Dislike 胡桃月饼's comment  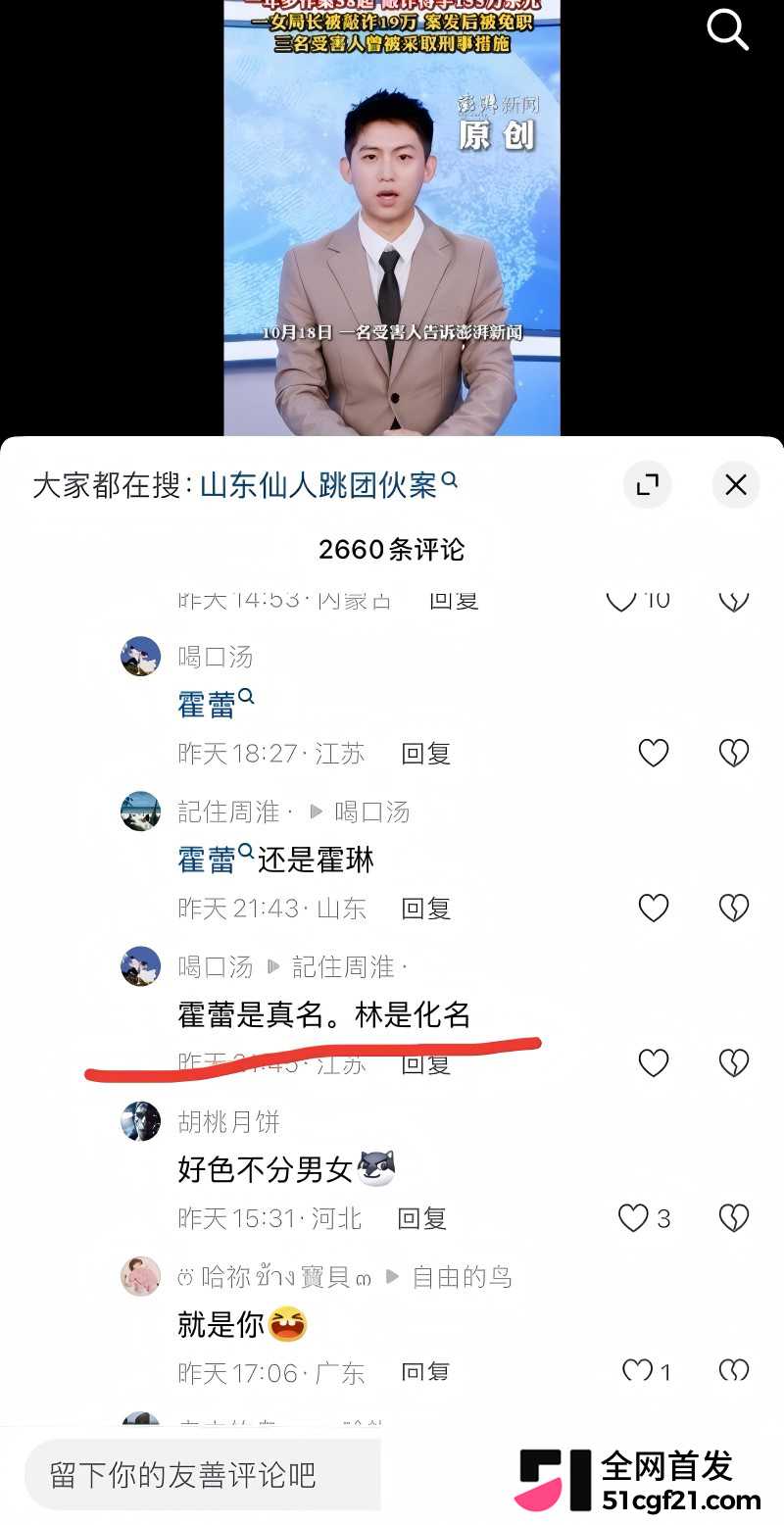(x=734, y=1218)
